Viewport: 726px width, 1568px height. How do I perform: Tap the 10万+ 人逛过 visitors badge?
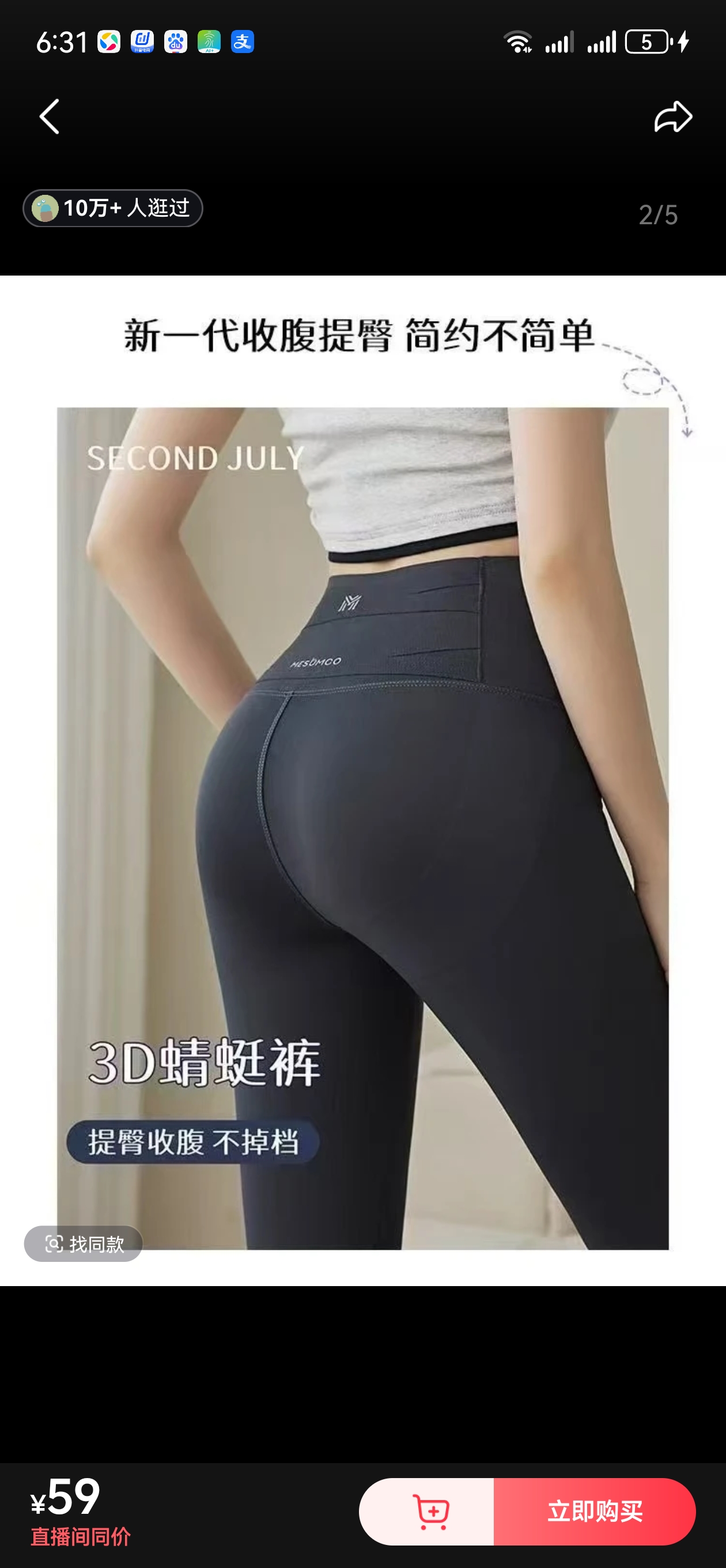(112, 208)
